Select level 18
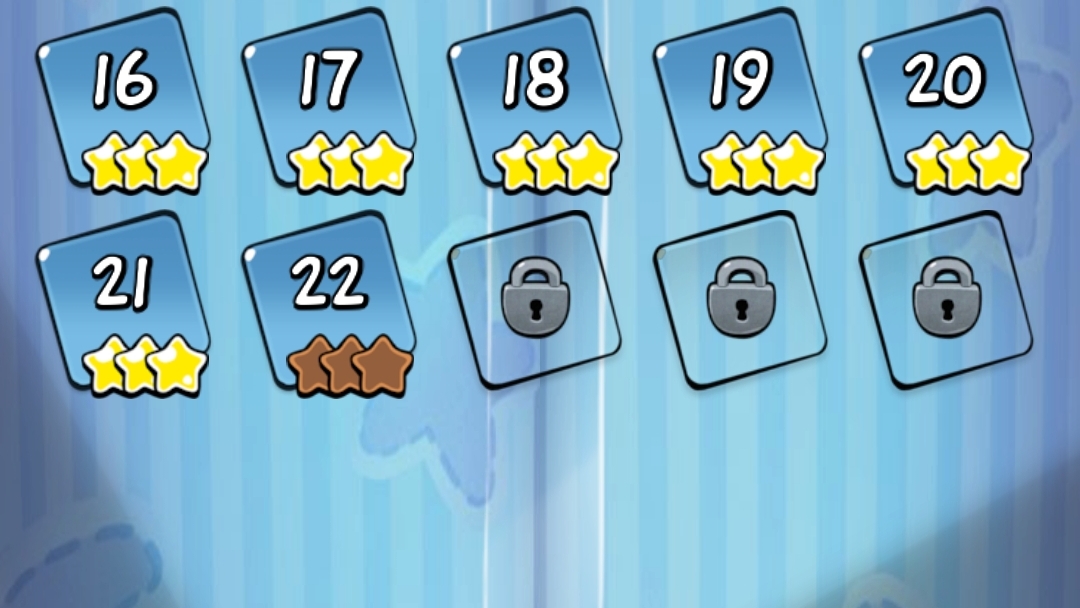The width and height of the screenshot is (1080, 608). click(535, 100)
